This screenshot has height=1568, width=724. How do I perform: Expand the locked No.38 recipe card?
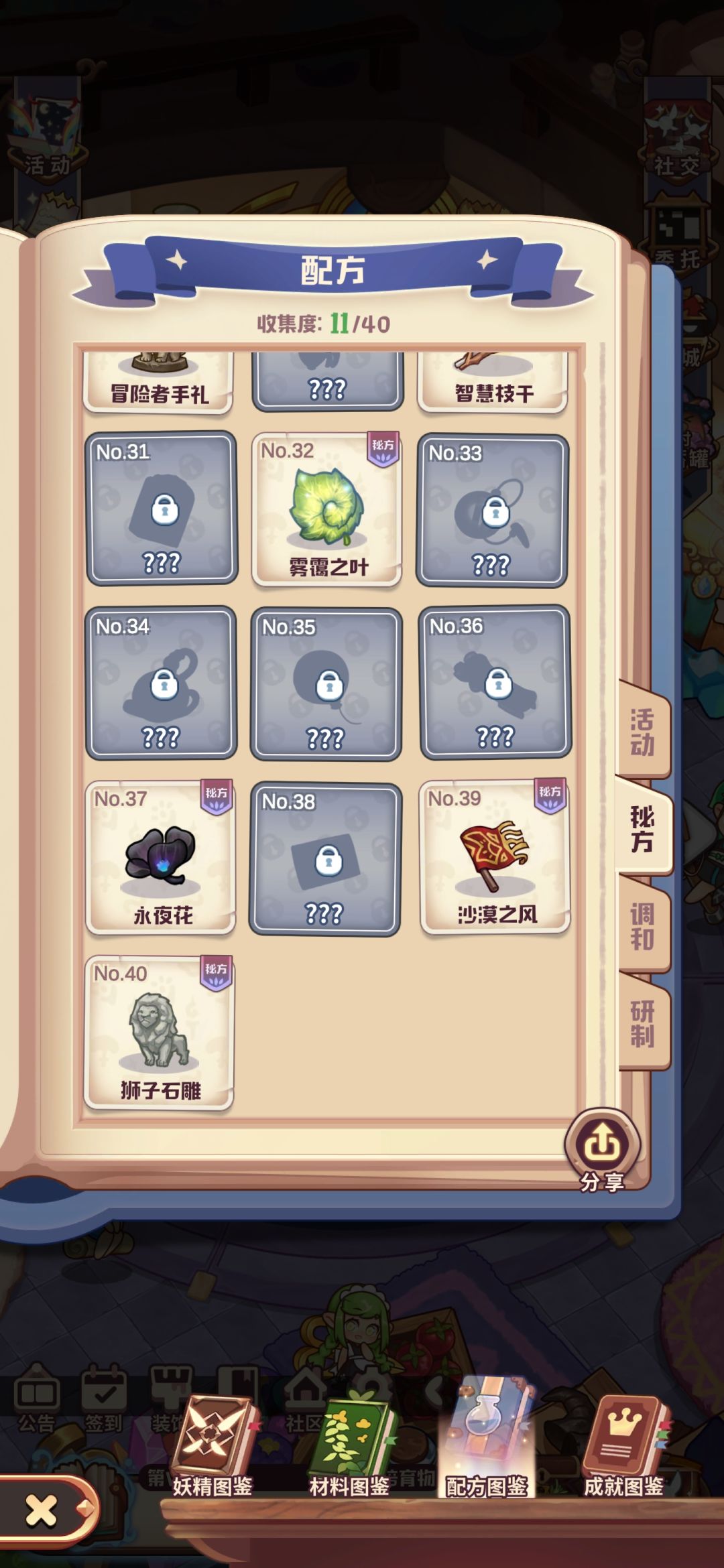328,860
